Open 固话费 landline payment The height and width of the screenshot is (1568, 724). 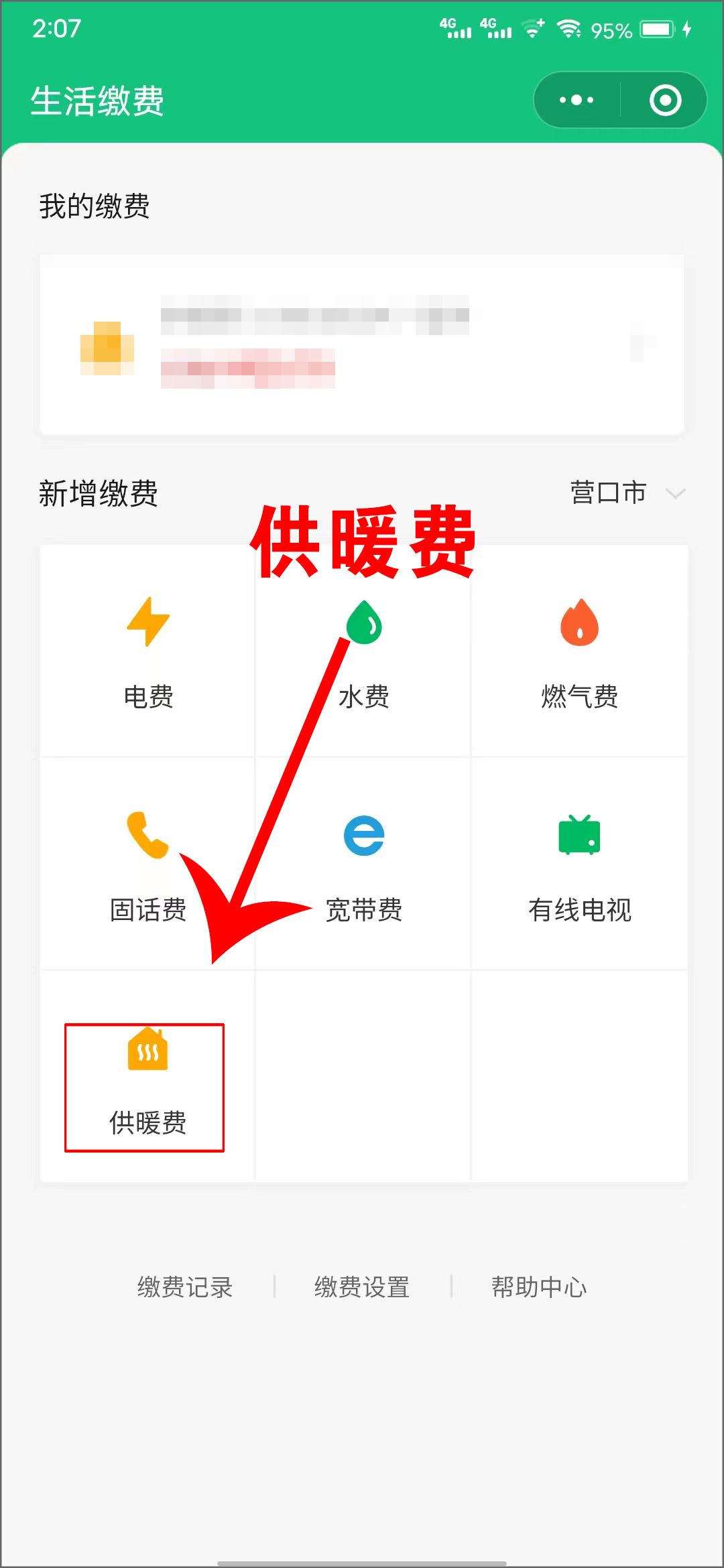pos(148,864)
